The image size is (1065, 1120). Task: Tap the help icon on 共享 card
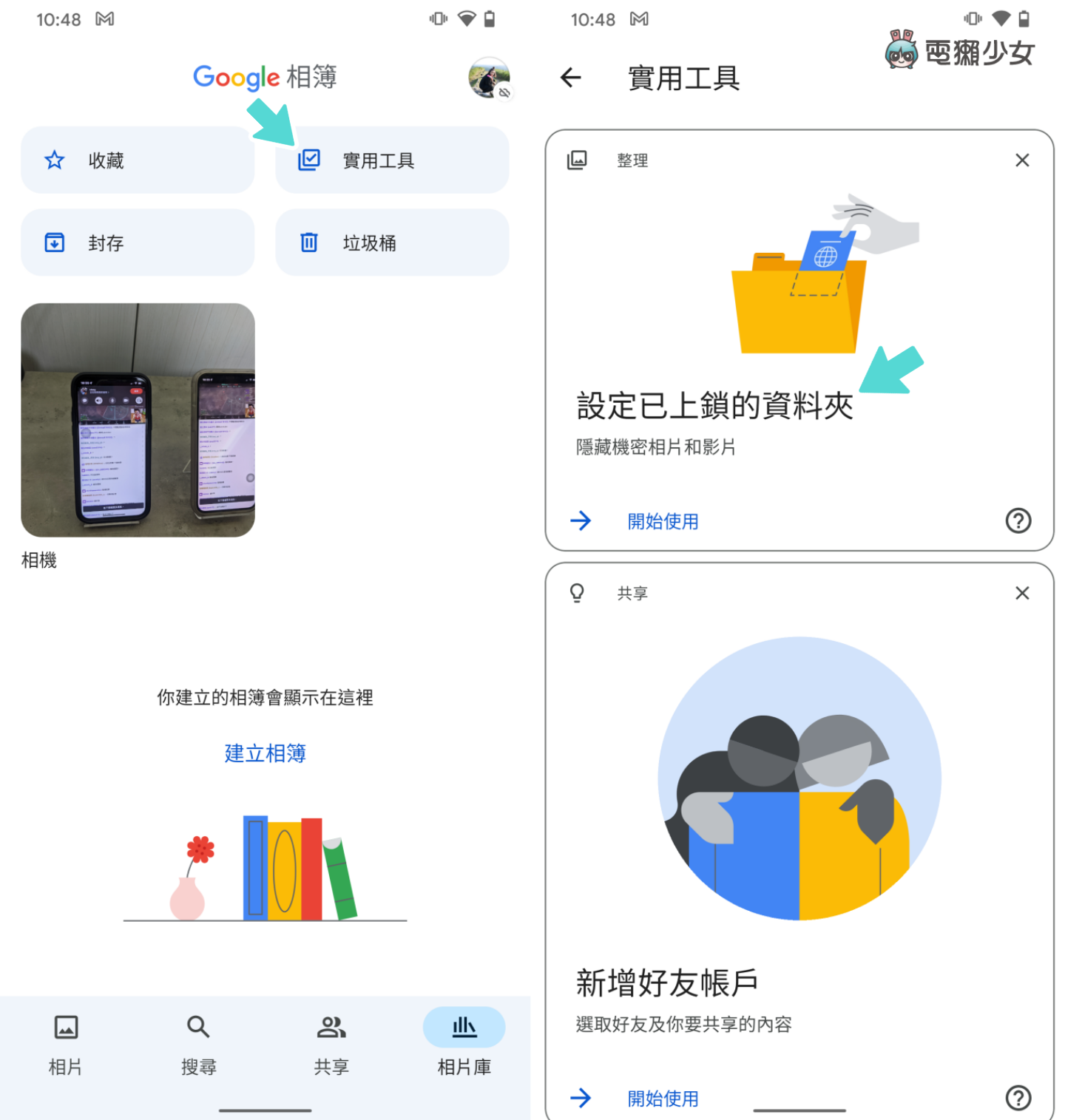(x=1018, y=1098)
